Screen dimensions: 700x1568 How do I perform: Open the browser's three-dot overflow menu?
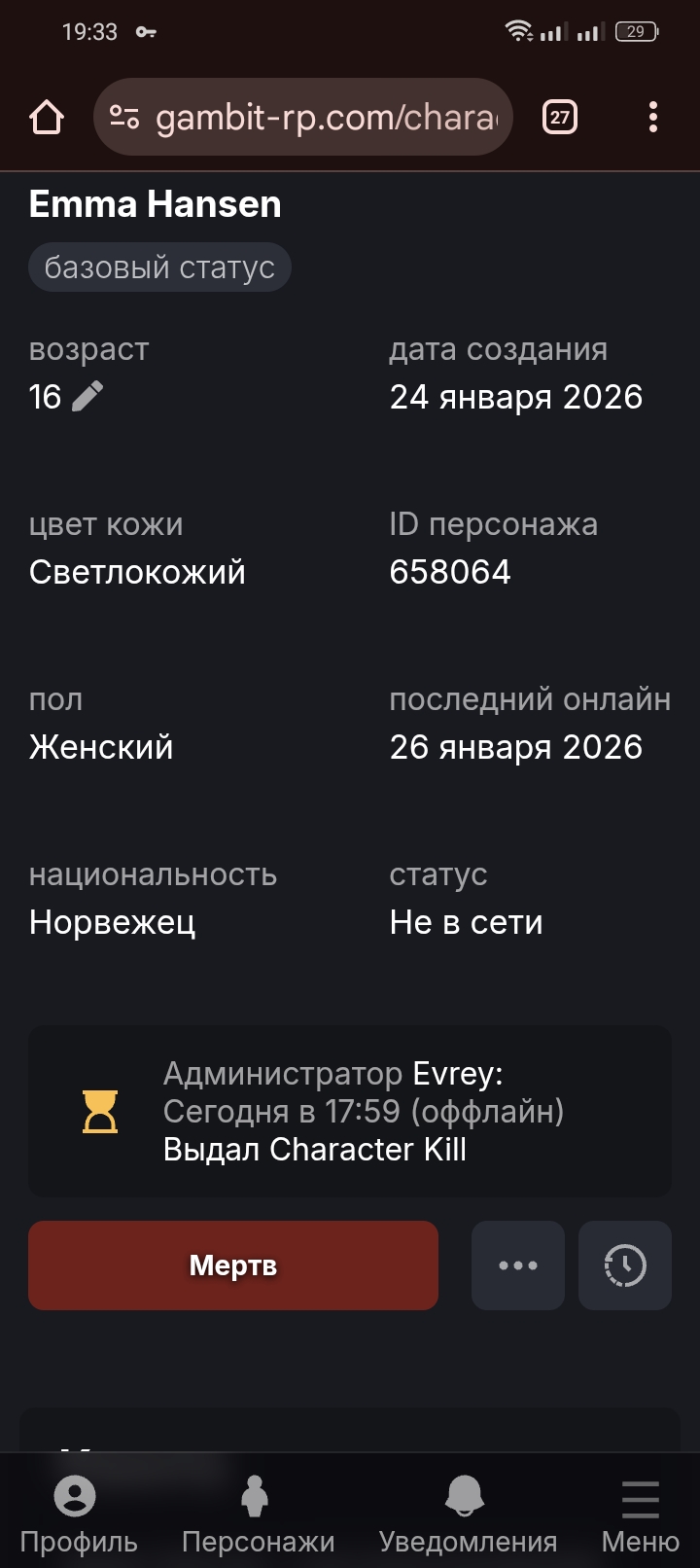[x=653, y=118]
